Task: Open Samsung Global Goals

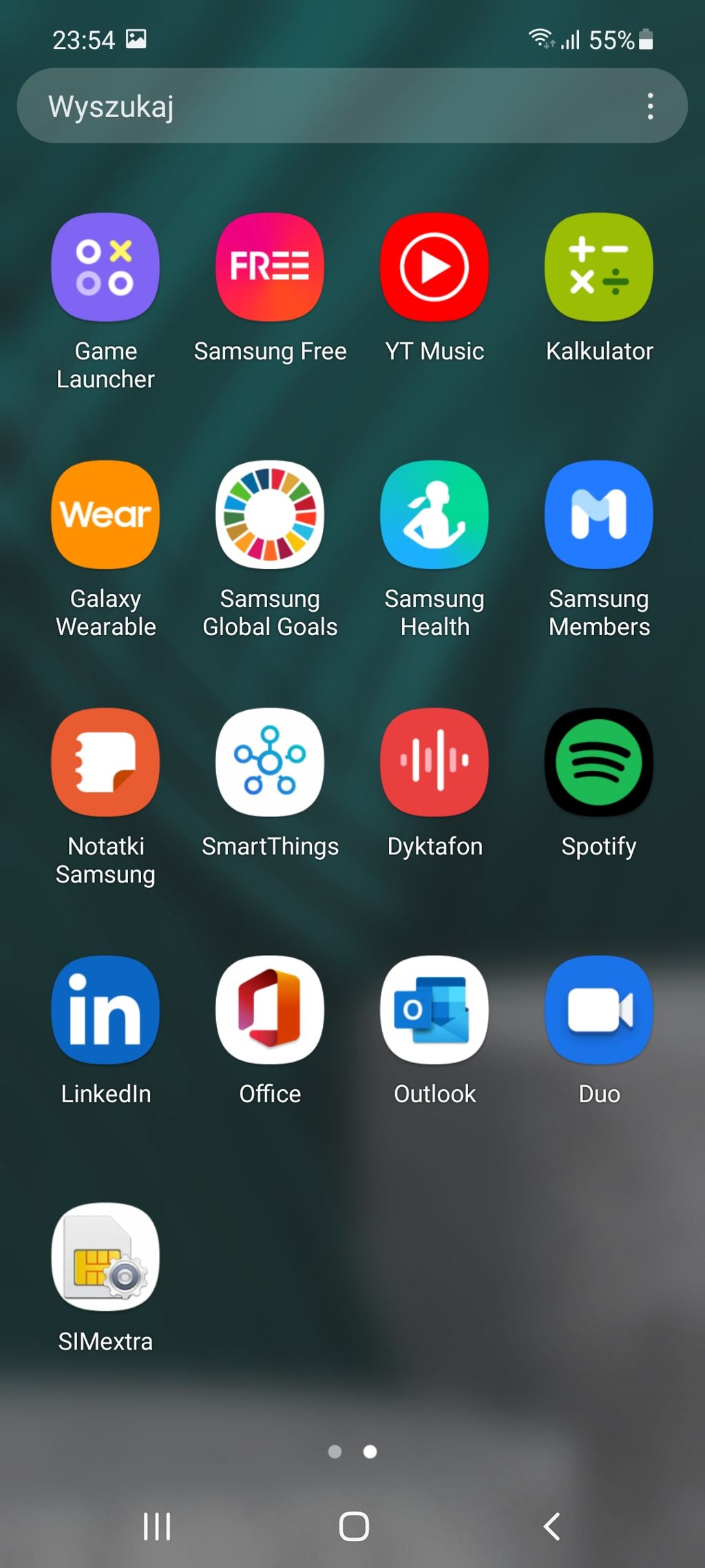Action: click(270, 515)
